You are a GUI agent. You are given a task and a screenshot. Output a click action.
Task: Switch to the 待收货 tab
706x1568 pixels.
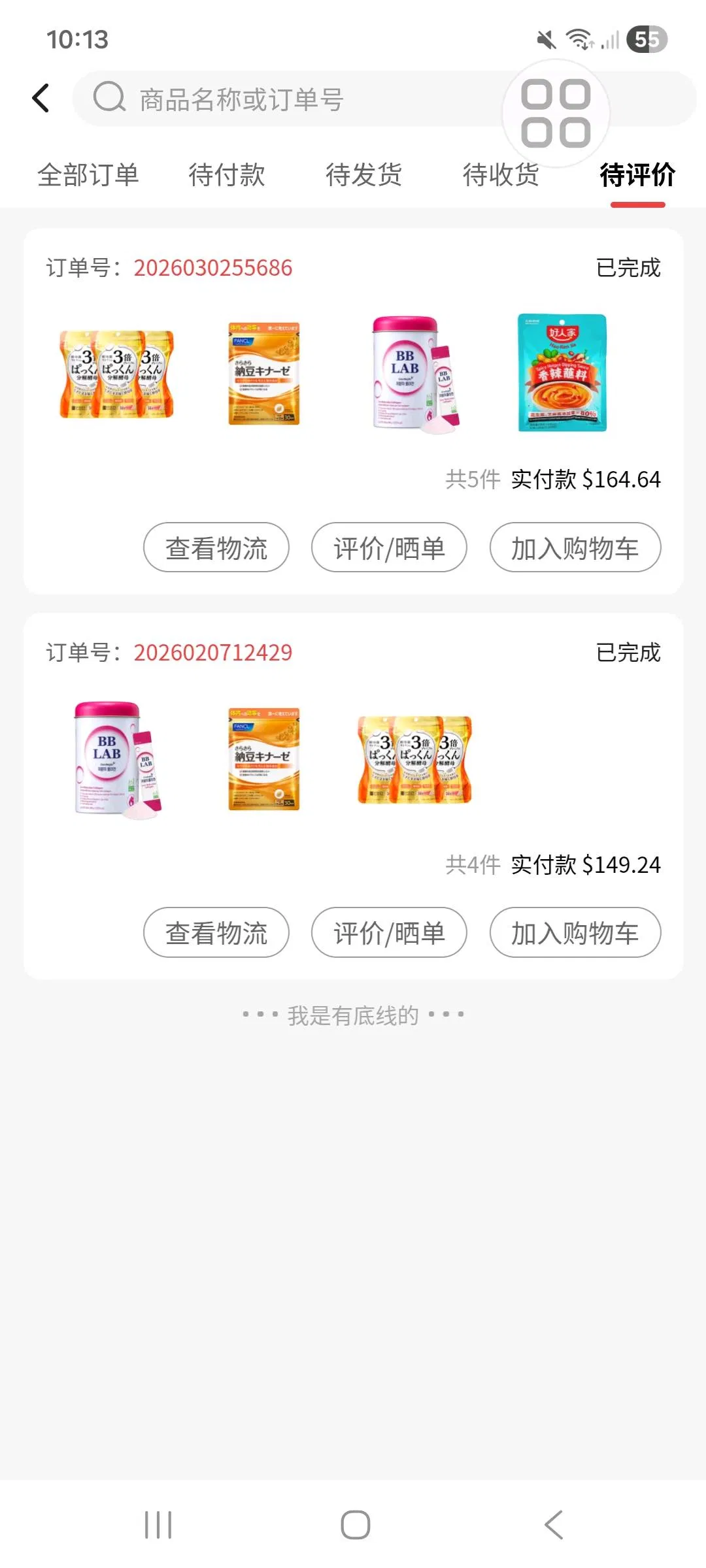coord(501,175)
